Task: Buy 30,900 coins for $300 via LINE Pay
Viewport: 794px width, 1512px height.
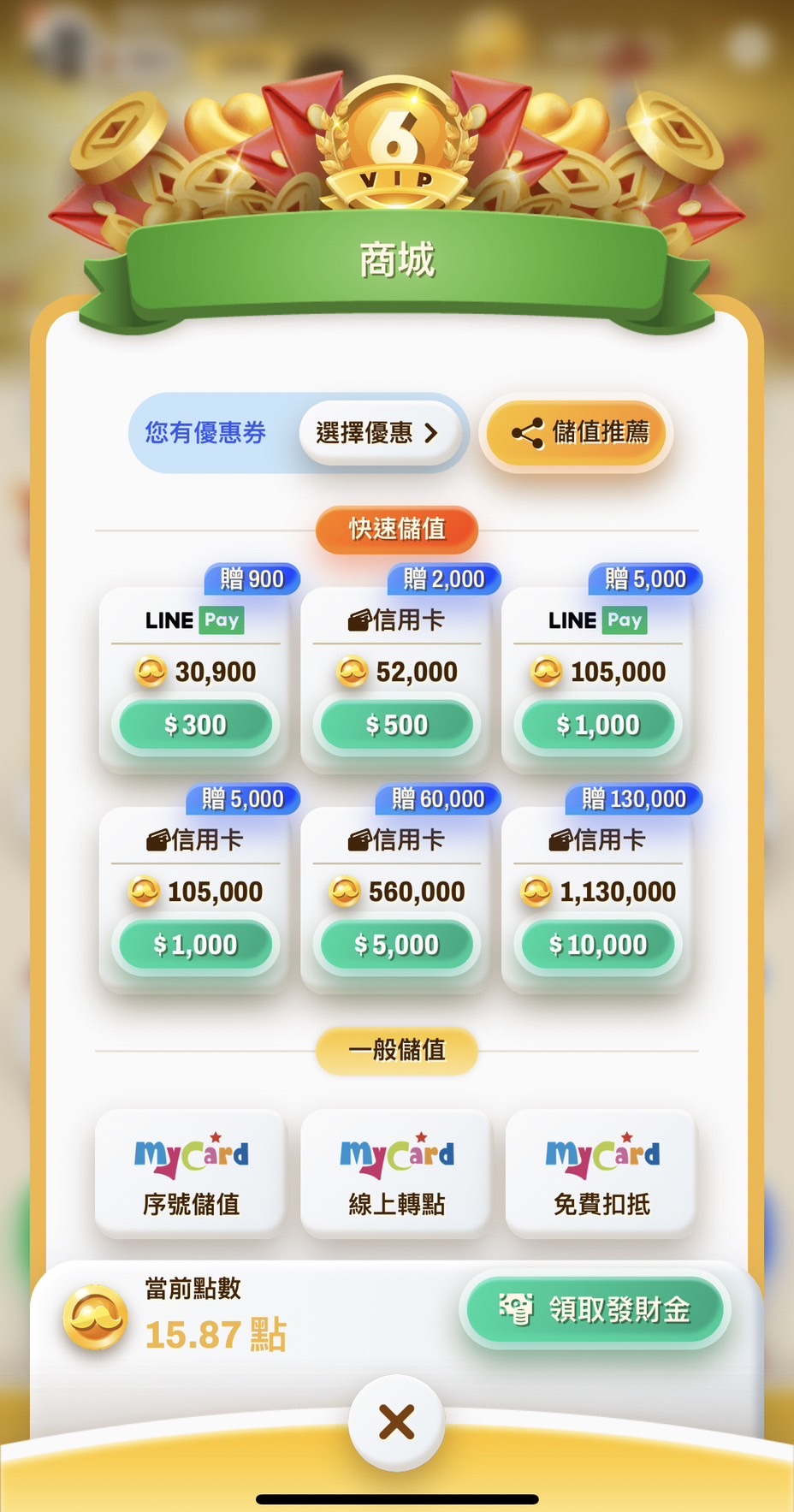Action: (195, 725)
